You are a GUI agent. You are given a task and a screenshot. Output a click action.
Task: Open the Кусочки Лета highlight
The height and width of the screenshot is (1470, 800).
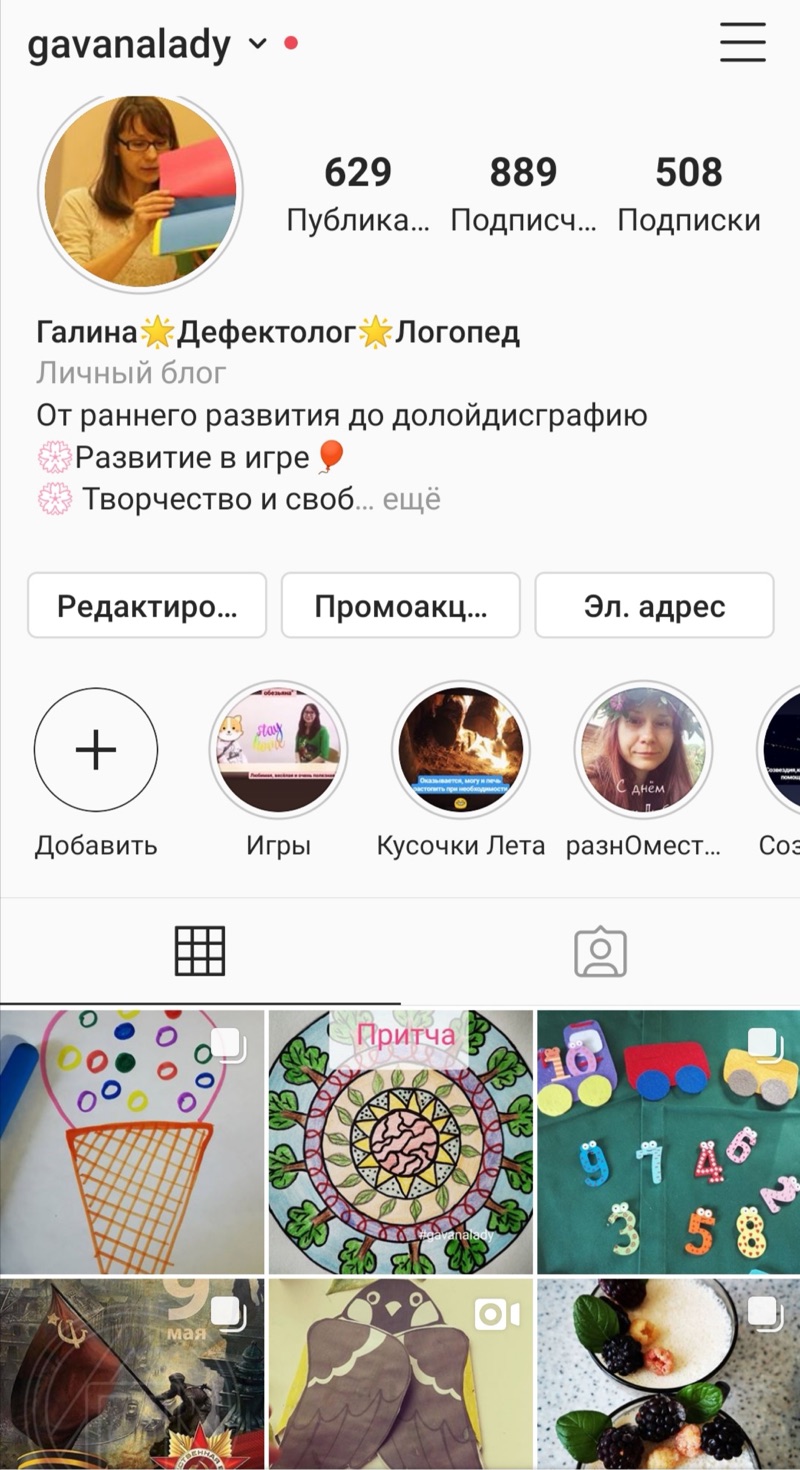pos(460,750)
